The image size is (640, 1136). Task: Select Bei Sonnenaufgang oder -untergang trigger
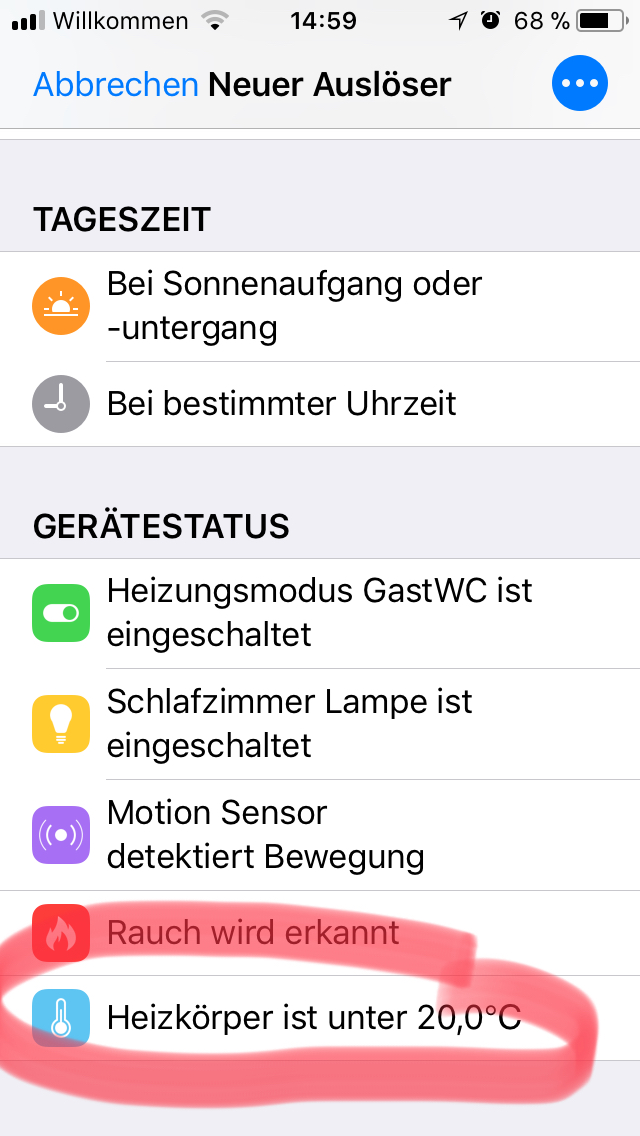320,306
